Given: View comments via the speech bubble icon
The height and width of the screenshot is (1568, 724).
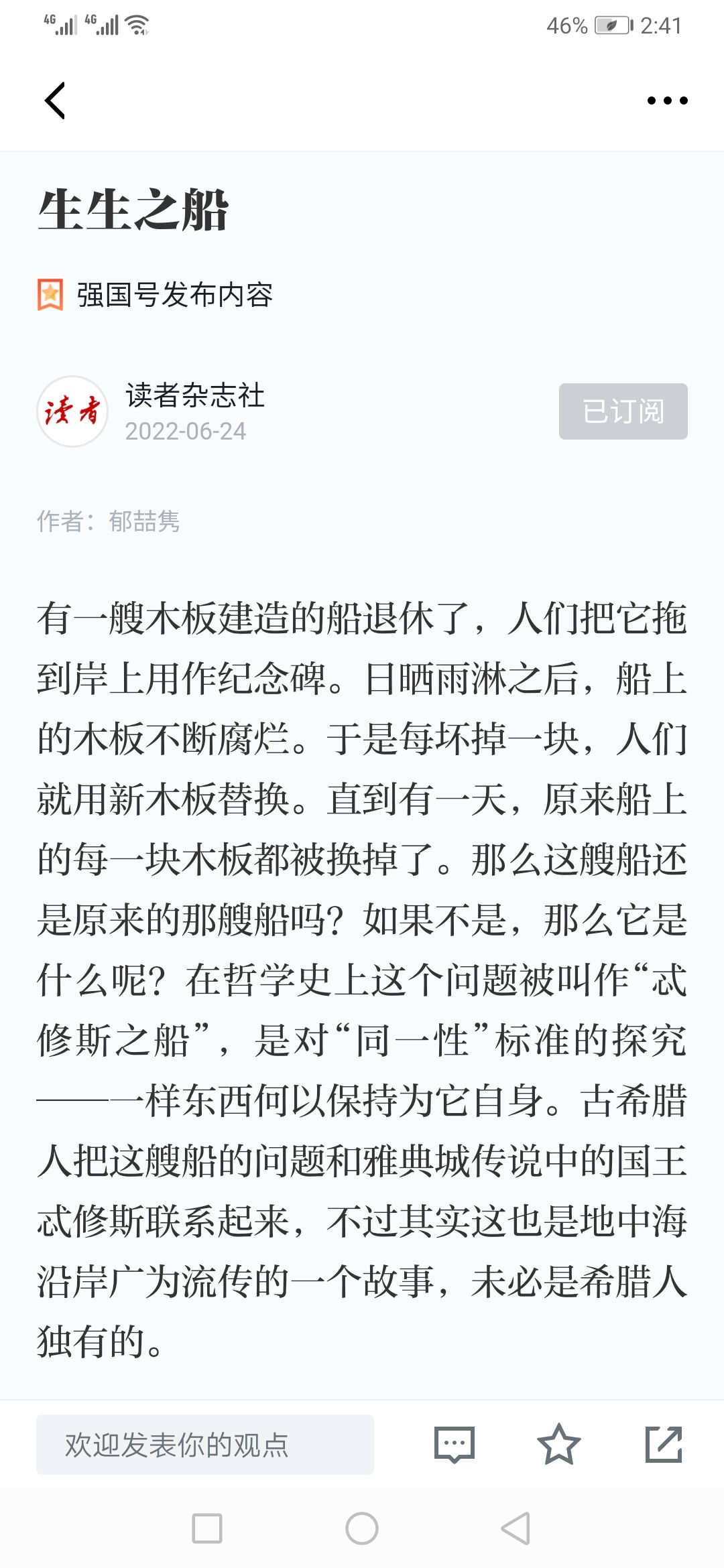Looking at the screenshot, I should coord(455,1445).
